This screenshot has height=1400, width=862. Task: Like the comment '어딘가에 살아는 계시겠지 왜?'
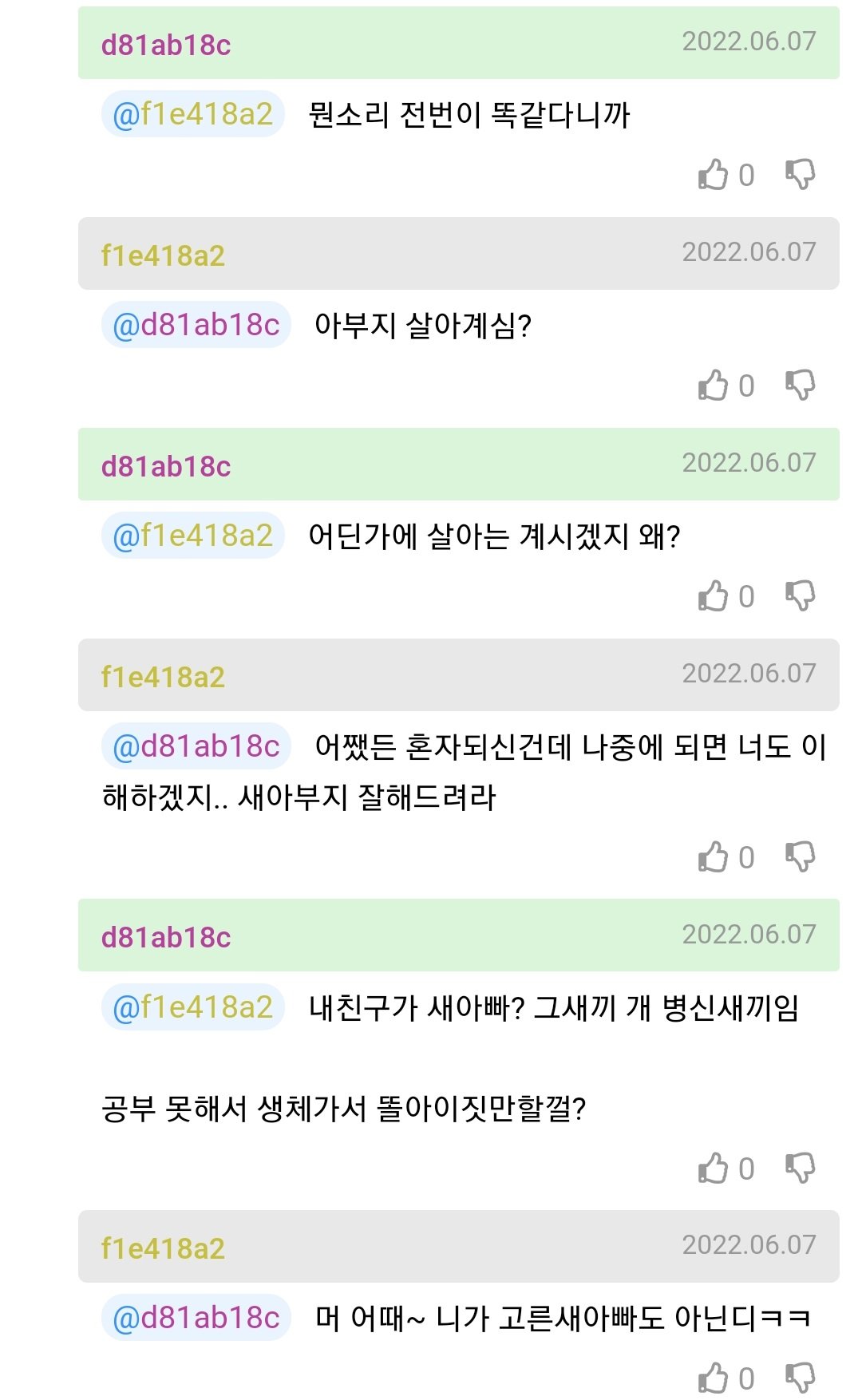pos(714,595)
